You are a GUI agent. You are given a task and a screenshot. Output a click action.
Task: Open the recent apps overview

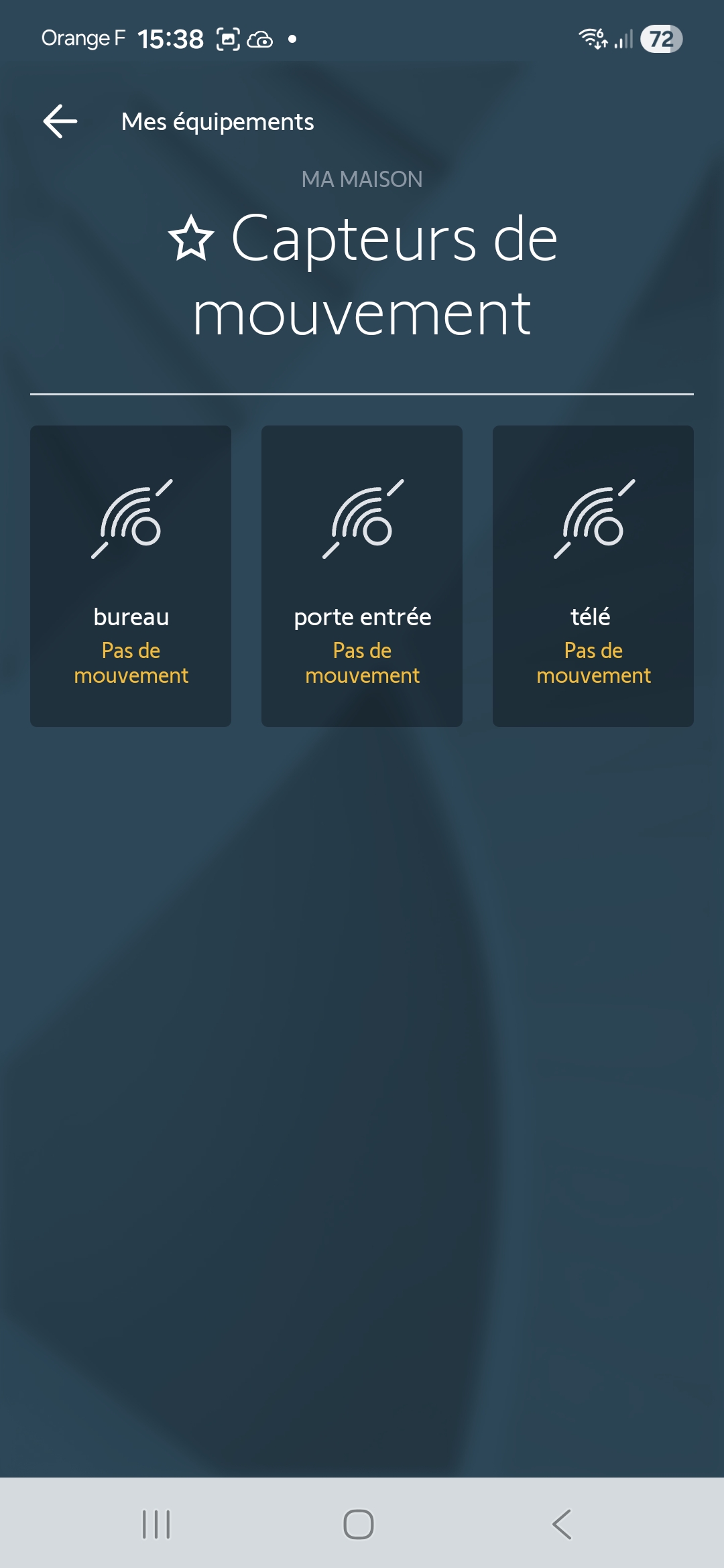(156, 1524)
